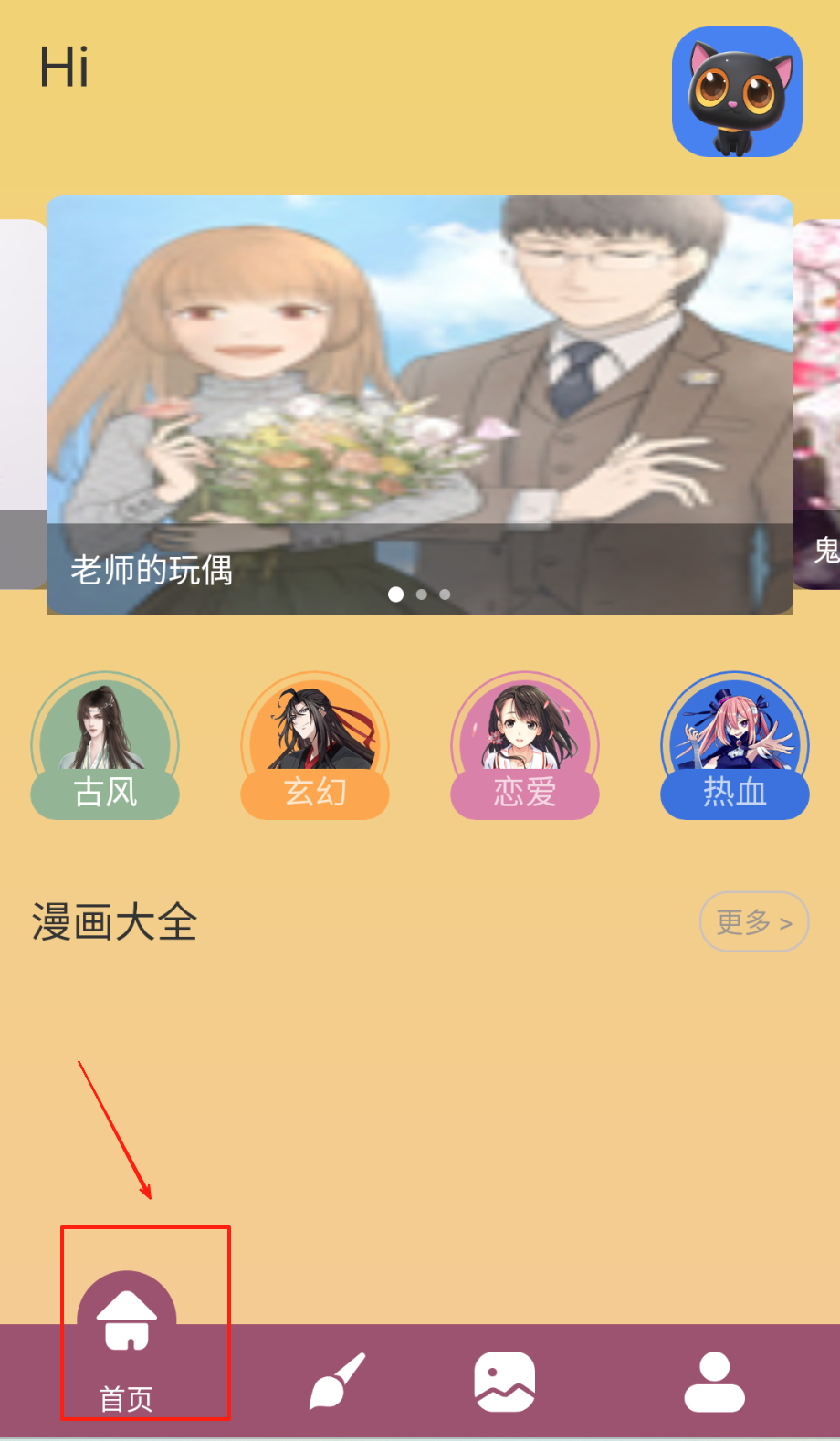The image size is (840, 1441).
Task: Select the 热血 category
Action: coord(735,746)
